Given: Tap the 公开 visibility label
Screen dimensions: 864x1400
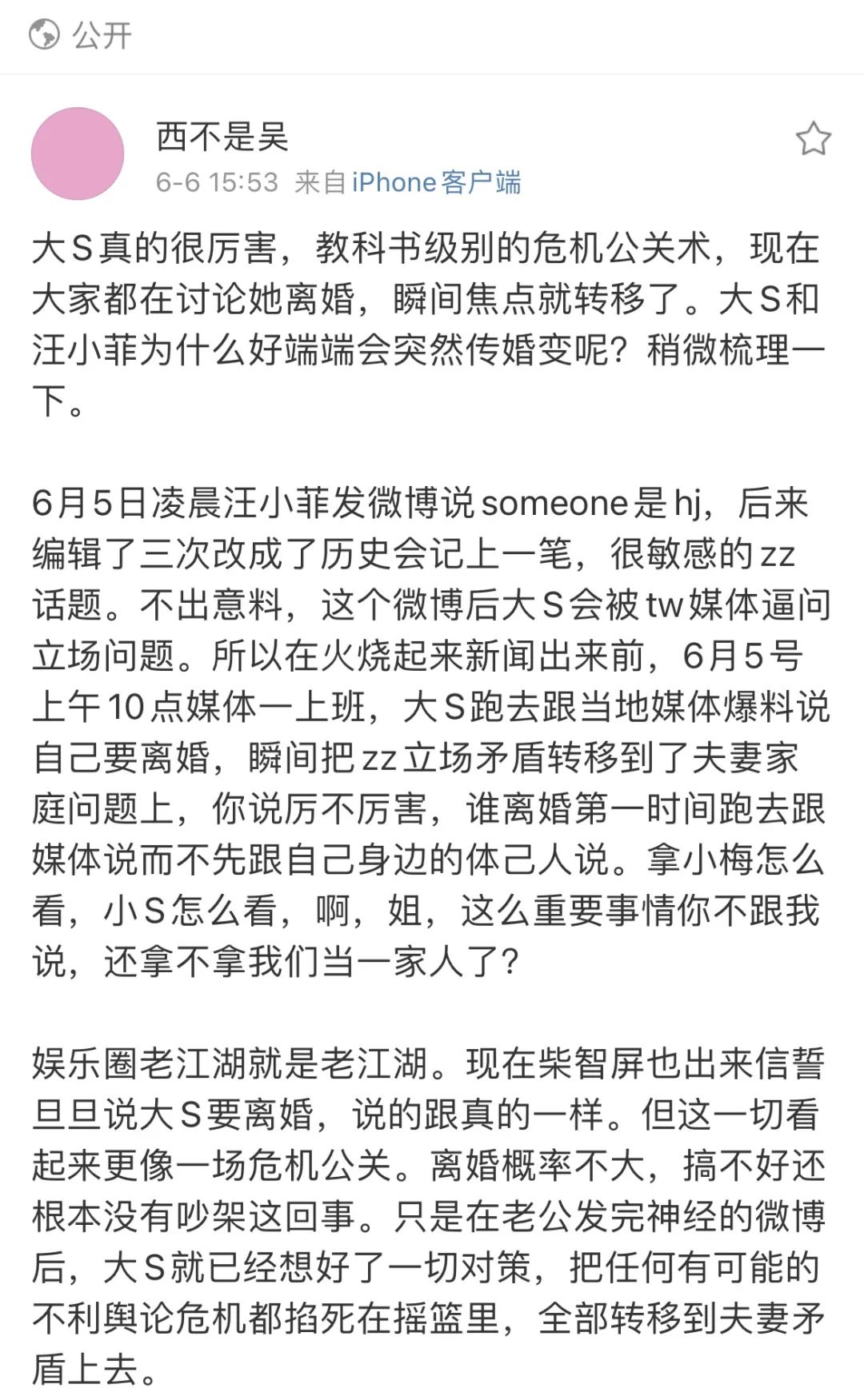Looking at the screenshot, I should click(101, 35).
